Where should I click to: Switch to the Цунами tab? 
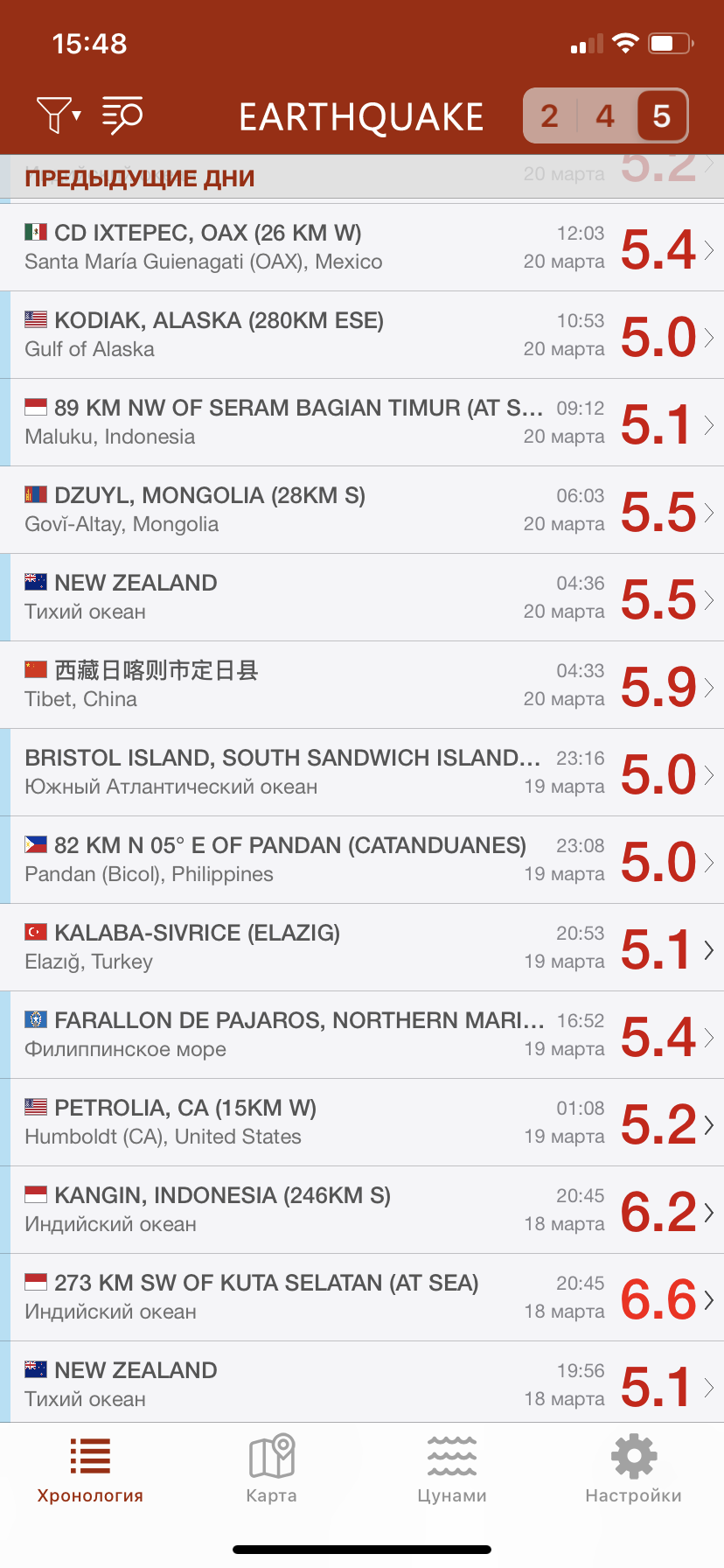[452, 1468]
